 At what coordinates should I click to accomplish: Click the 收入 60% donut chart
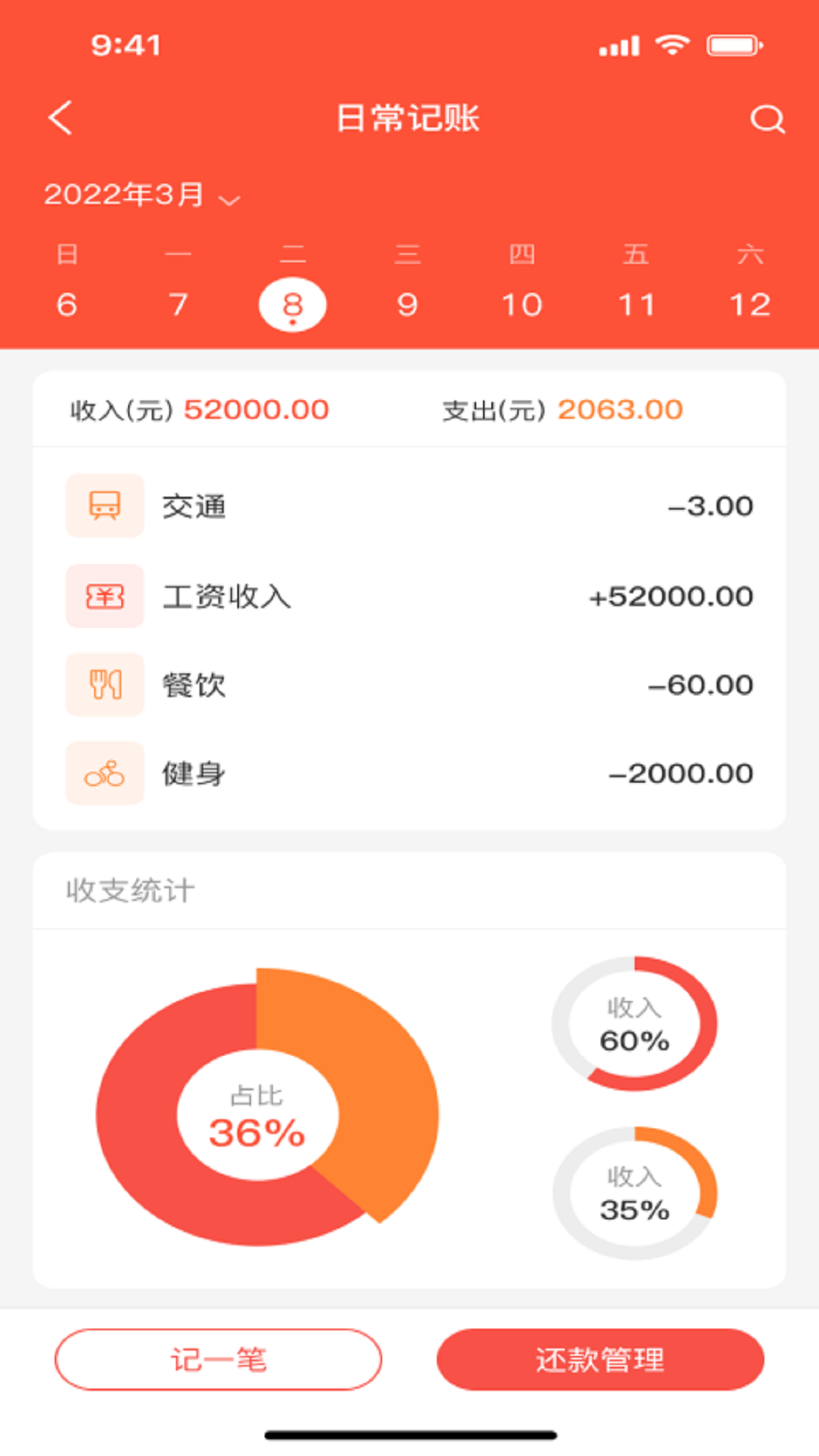click(637, 1024)
